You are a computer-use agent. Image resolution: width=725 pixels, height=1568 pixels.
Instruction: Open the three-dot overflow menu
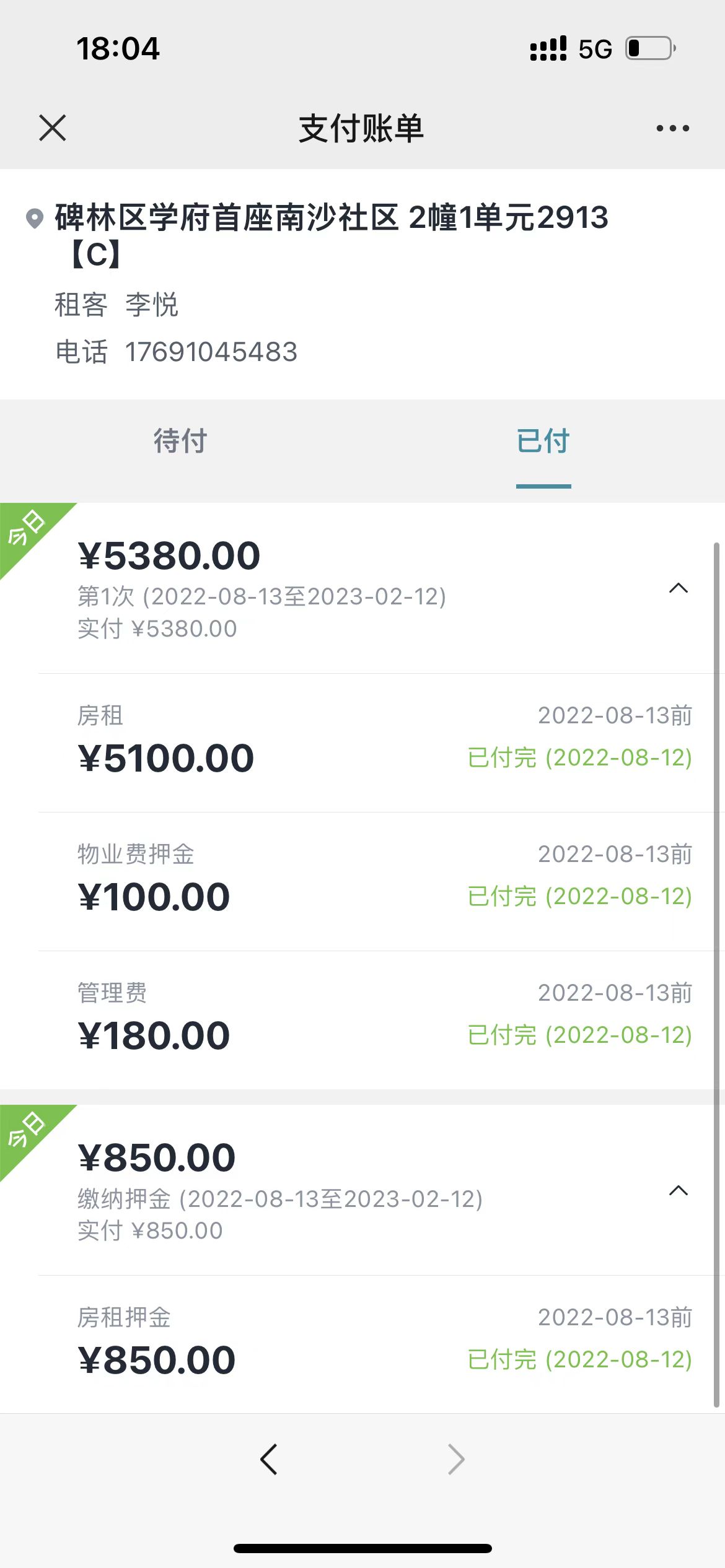pyautogui.click(x=672, y=128)
